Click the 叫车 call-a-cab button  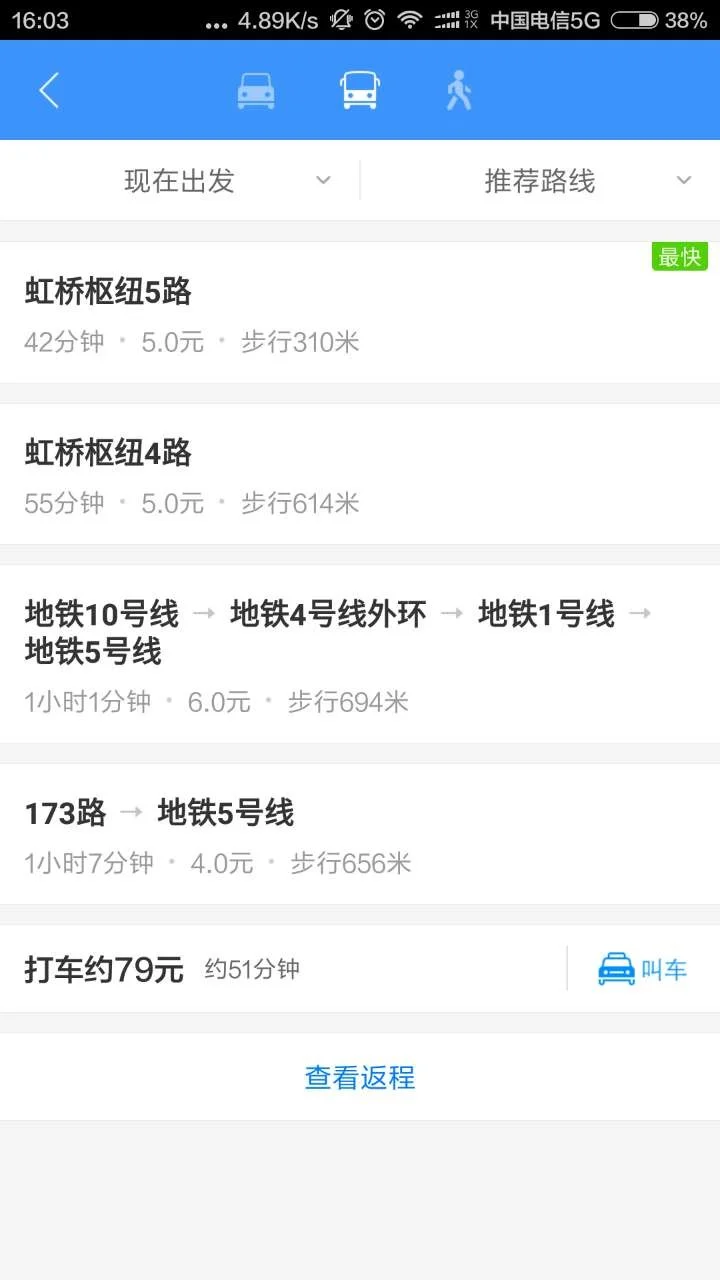645,968
